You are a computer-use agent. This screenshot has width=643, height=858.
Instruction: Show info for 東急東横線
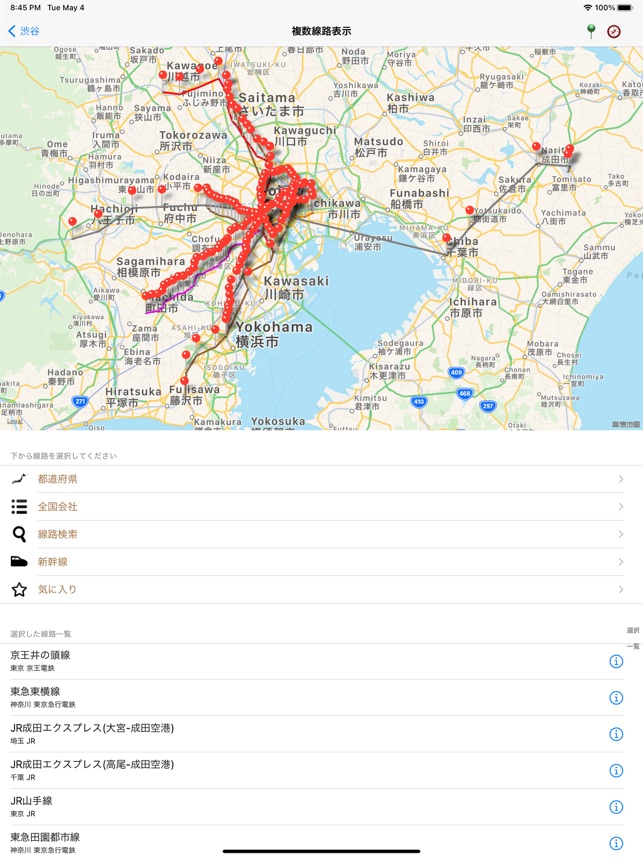pyautogui.click(x=616, y=698)
